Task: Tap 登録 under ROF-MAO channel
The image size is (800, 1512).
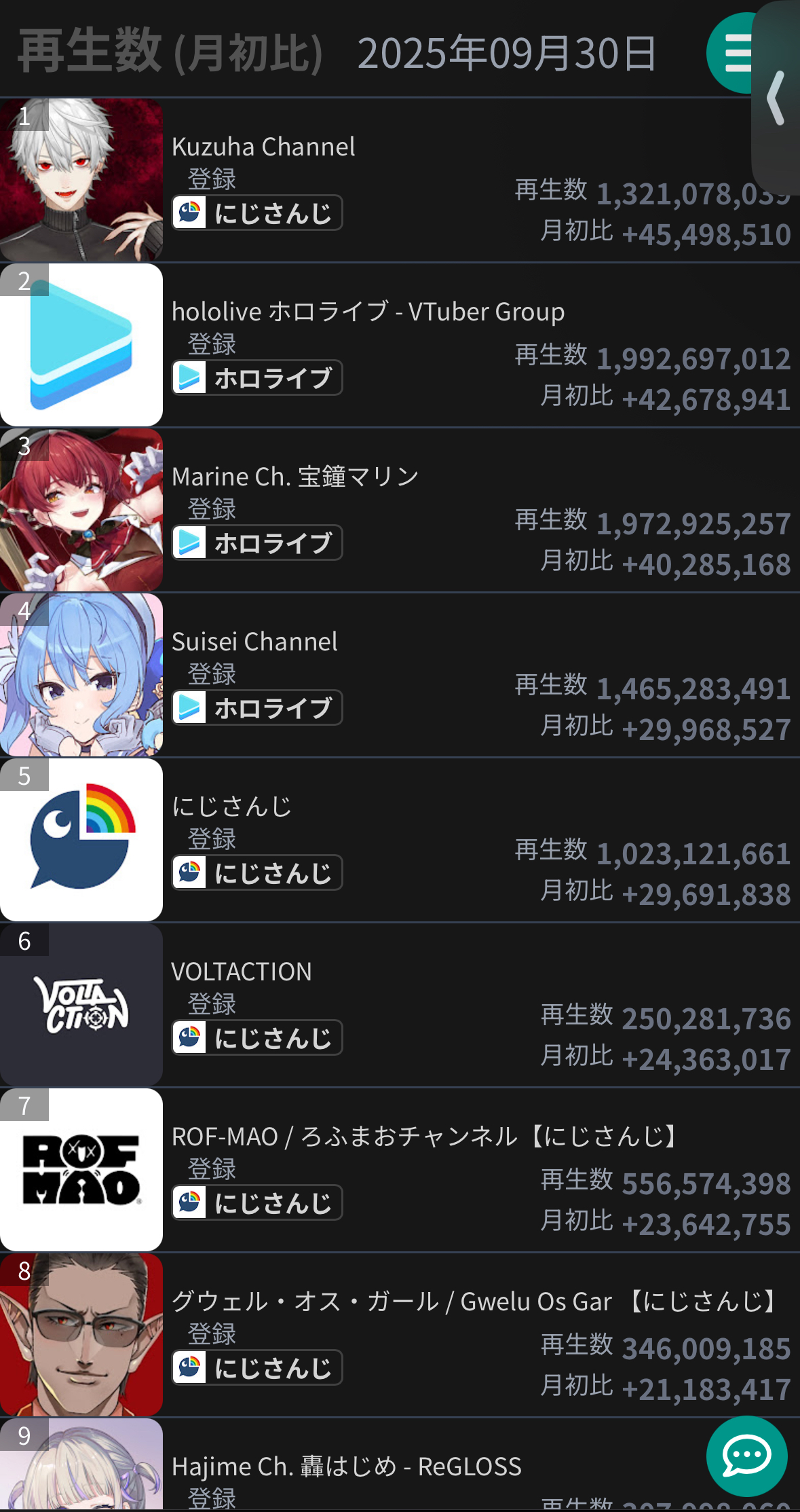Action: coord(212,1169)
